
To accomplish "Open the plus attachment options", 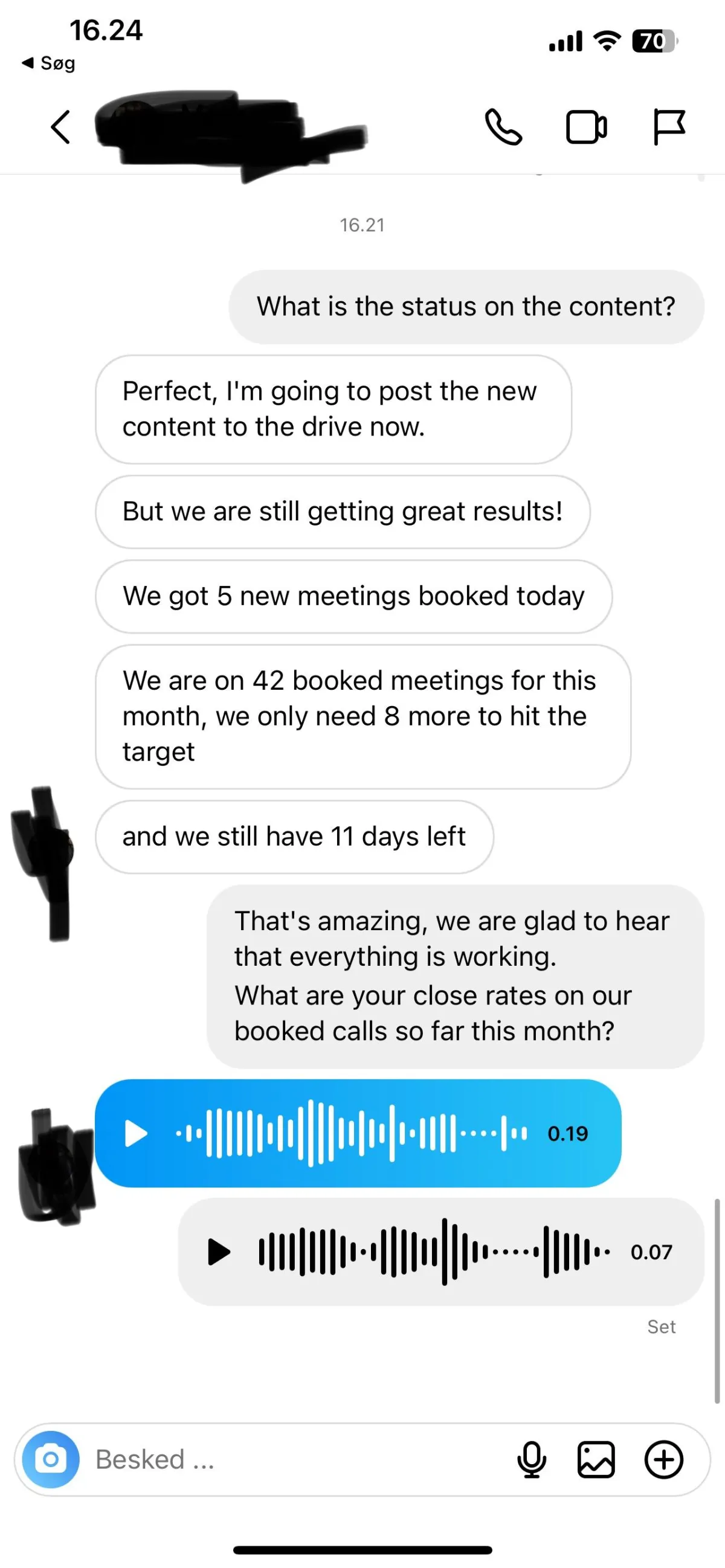I will coord(663,1459).
